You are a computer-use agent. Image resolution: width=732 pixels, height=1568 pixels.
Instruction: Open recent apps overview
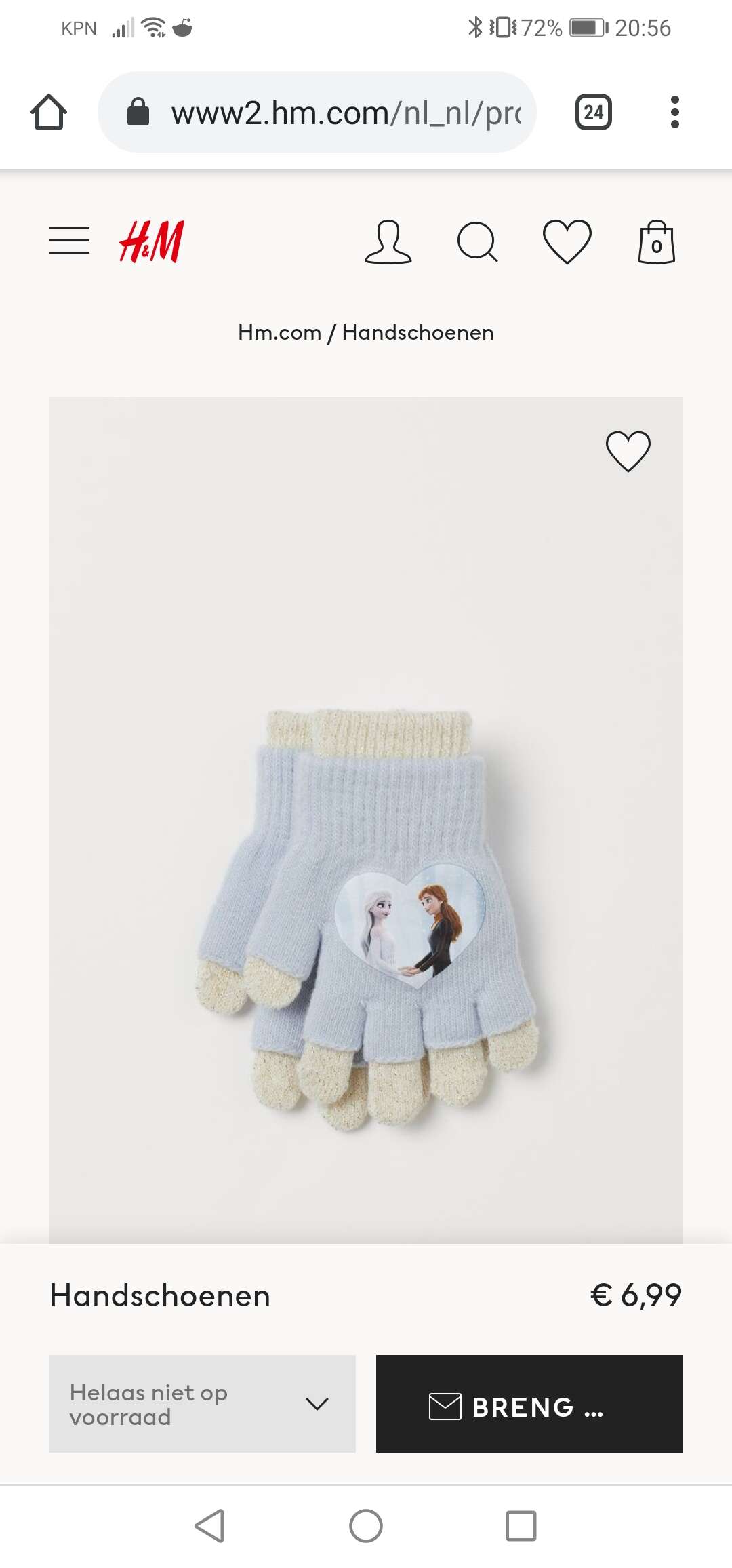pyautogui.click(x=521, y=1526)
